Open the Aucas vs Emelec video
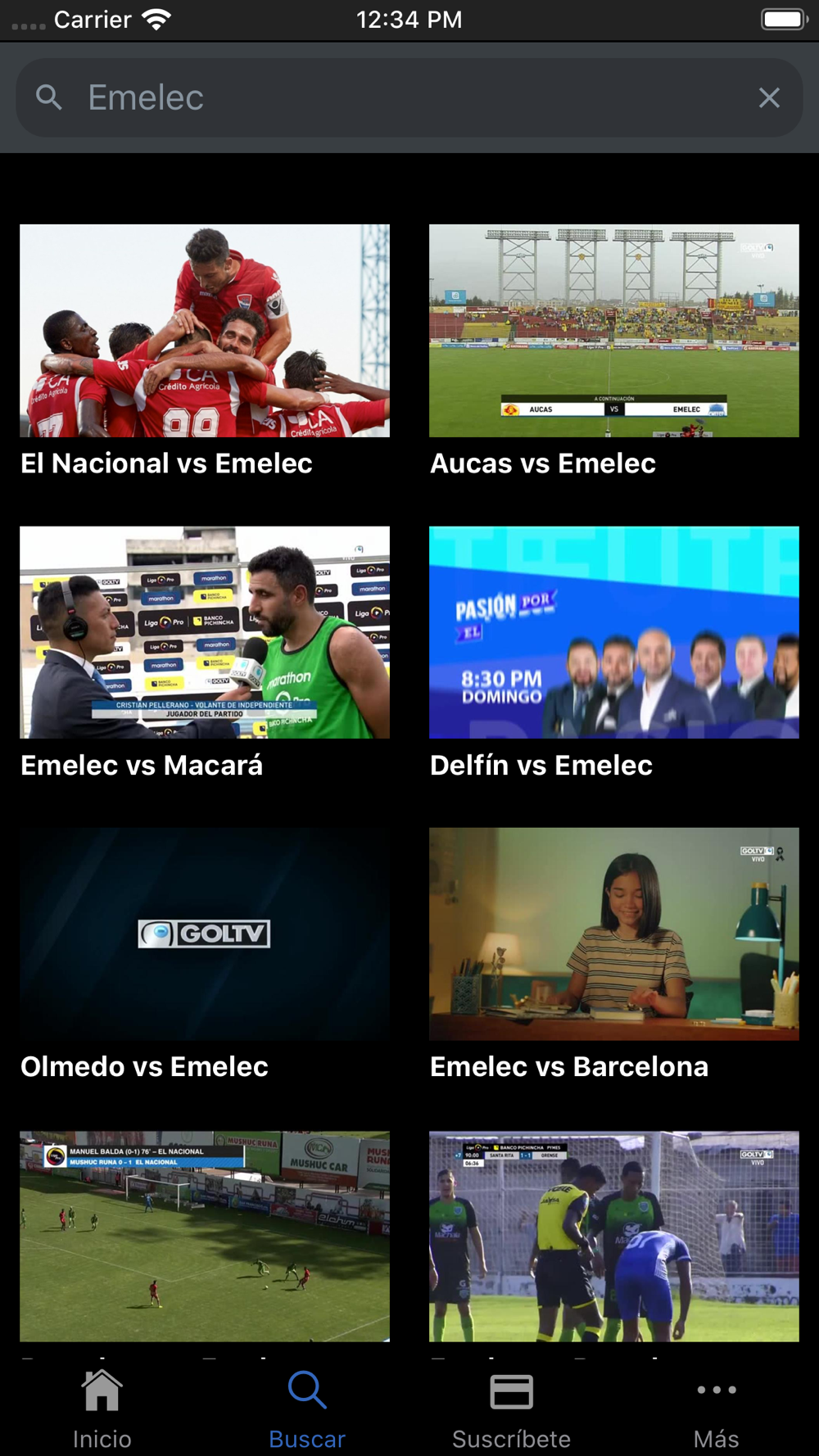 tap(614, 331)
